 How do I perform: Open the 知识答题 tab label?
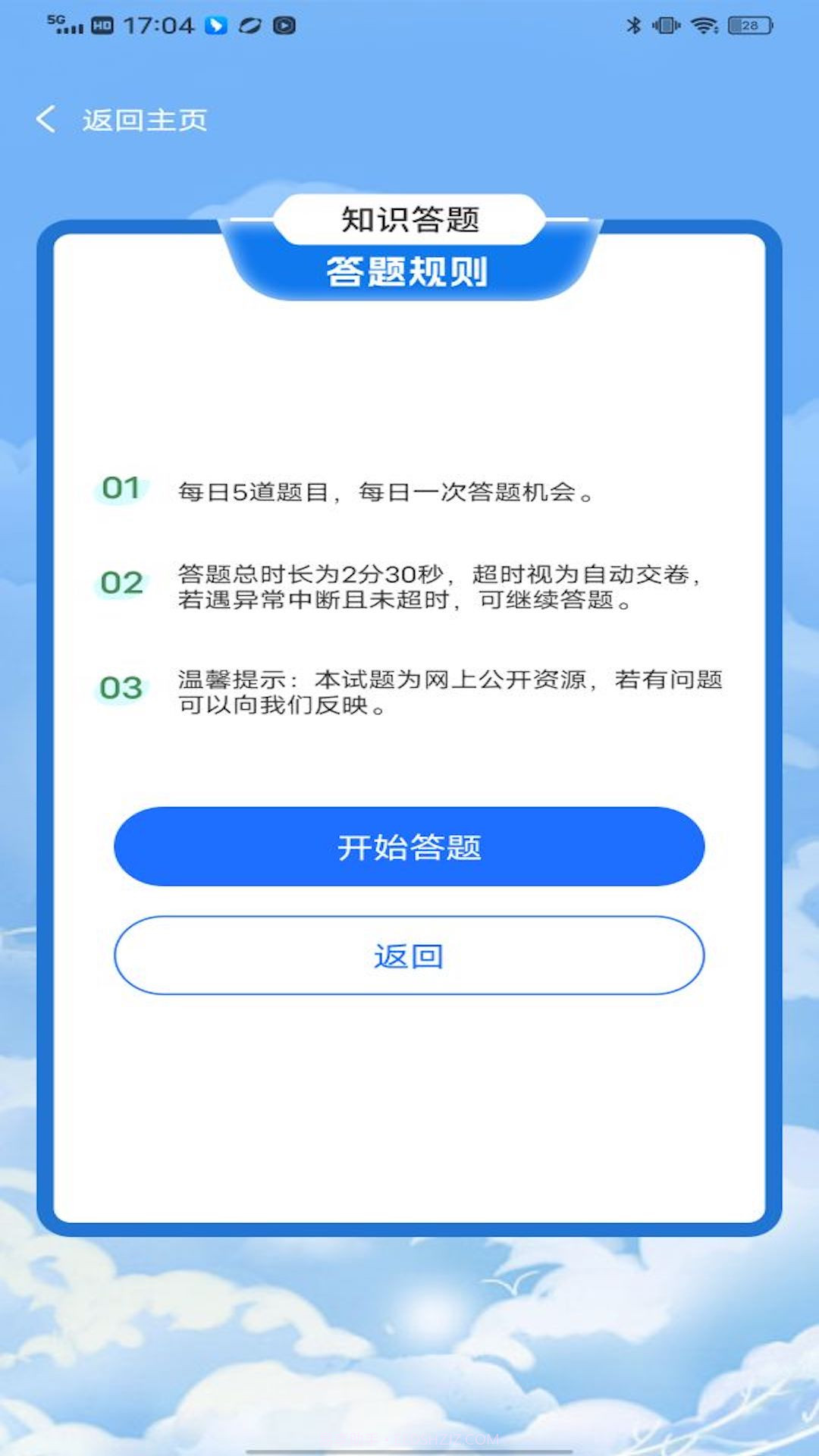pyautogui.click(x=409, y=219)
